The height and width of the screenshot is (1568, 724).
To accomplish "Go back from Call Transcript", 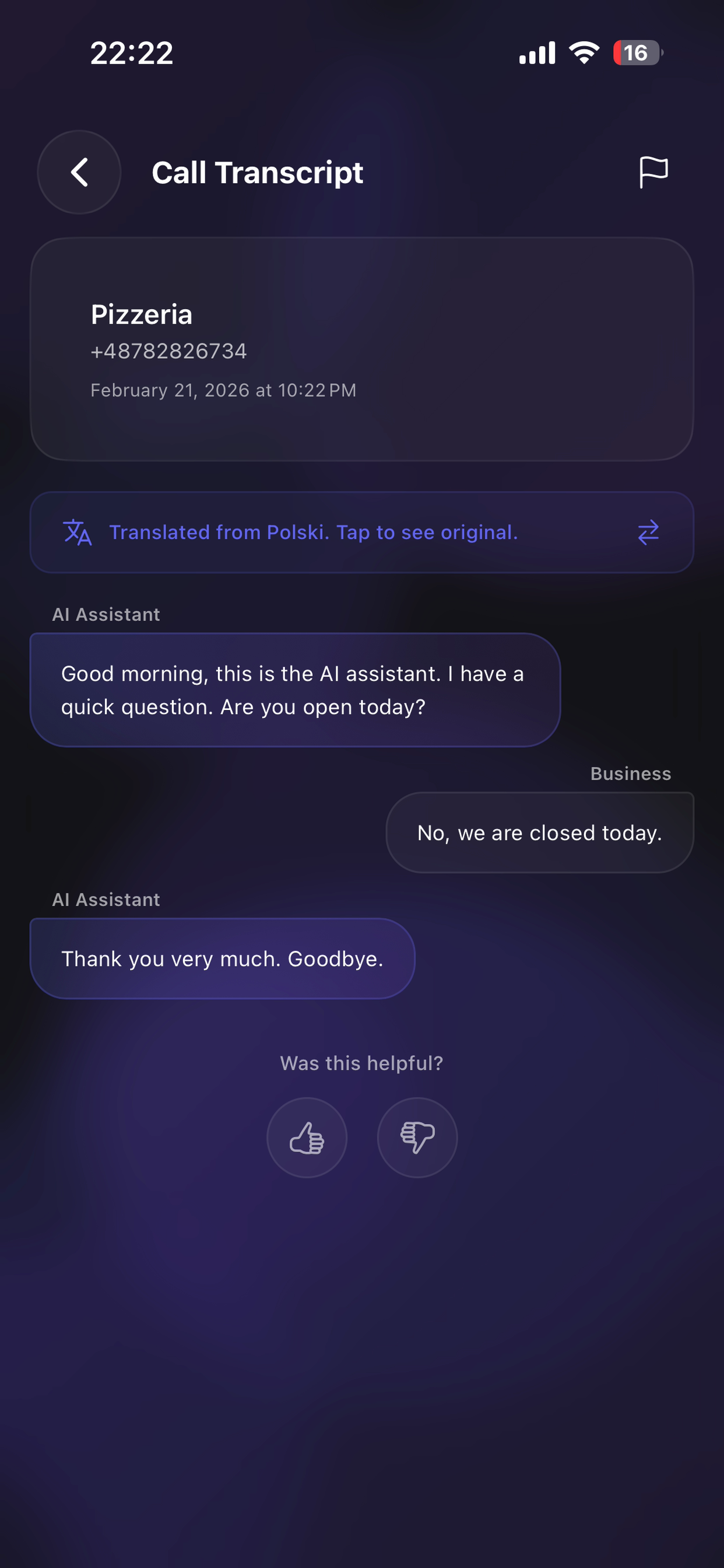I will click(x=79, y=172).
